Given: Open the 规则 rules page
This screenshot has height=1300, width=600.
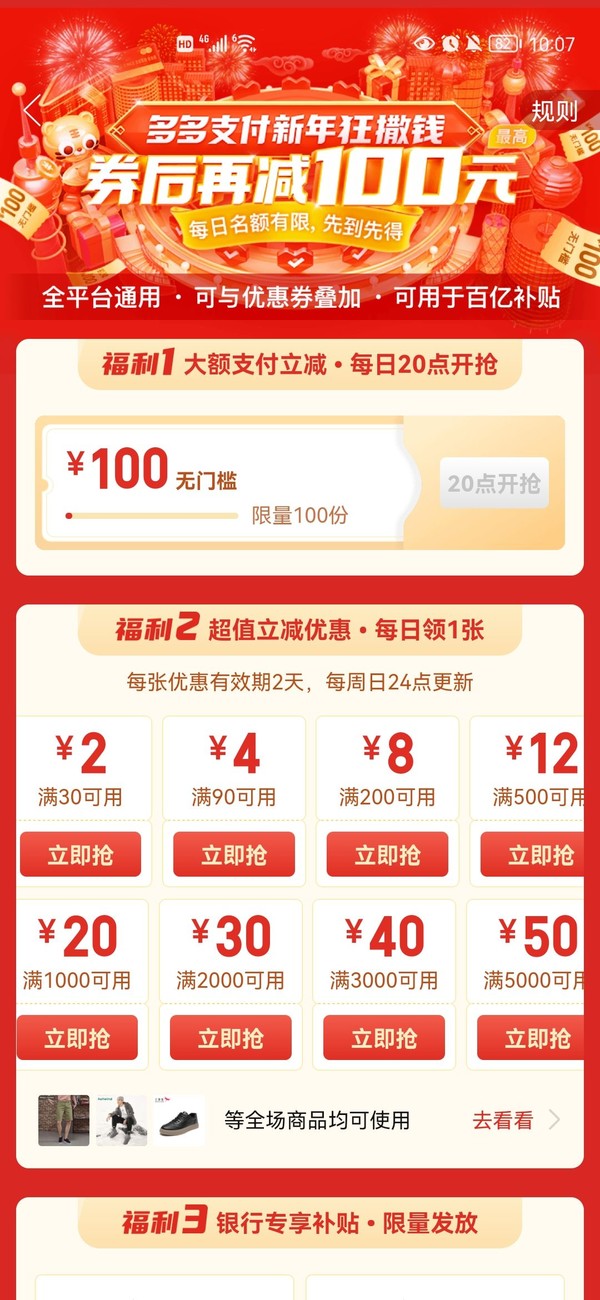Looking at the screenshot, I should [x=555, y=110].
